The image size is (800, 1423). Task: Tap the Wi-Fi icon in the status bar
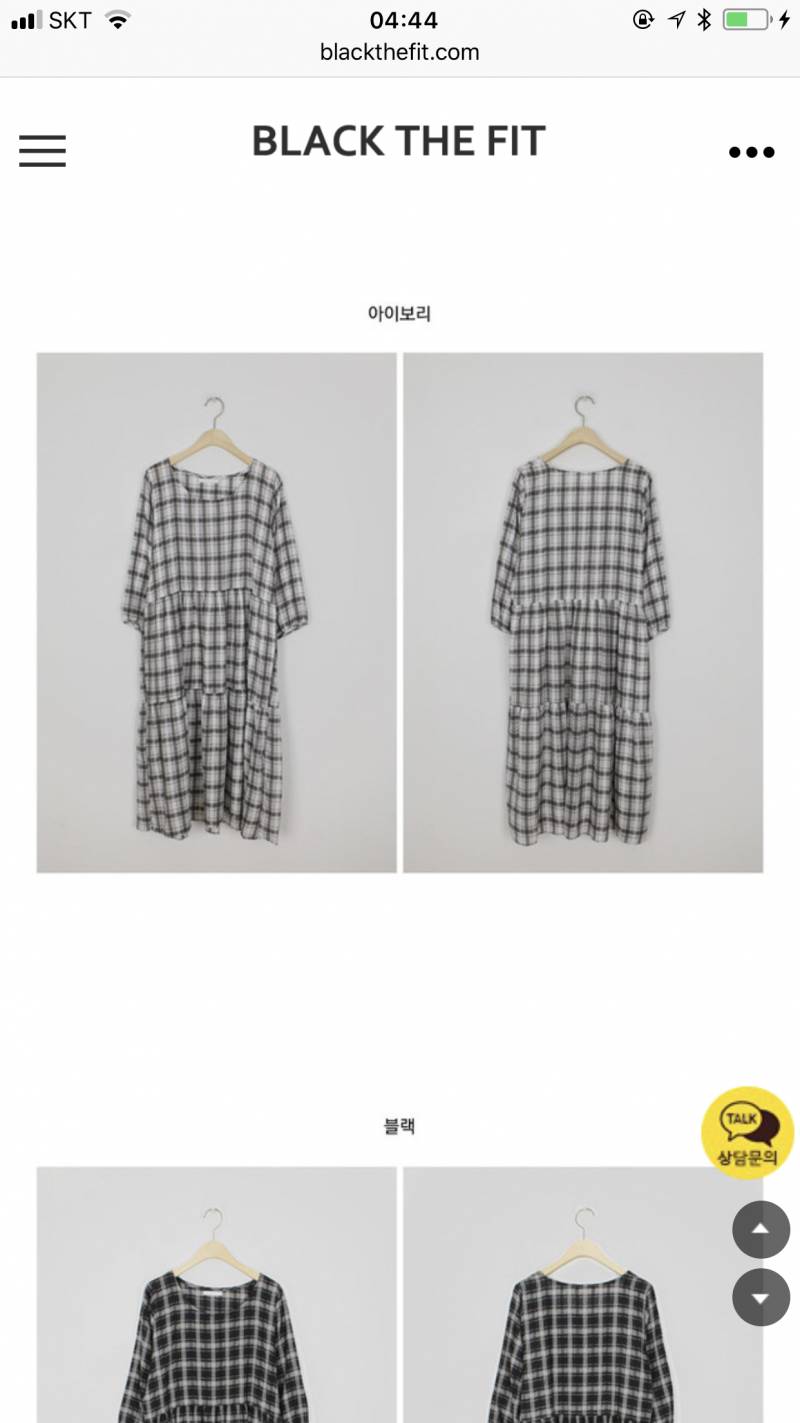pyautogui.click(x=119, y=18)
